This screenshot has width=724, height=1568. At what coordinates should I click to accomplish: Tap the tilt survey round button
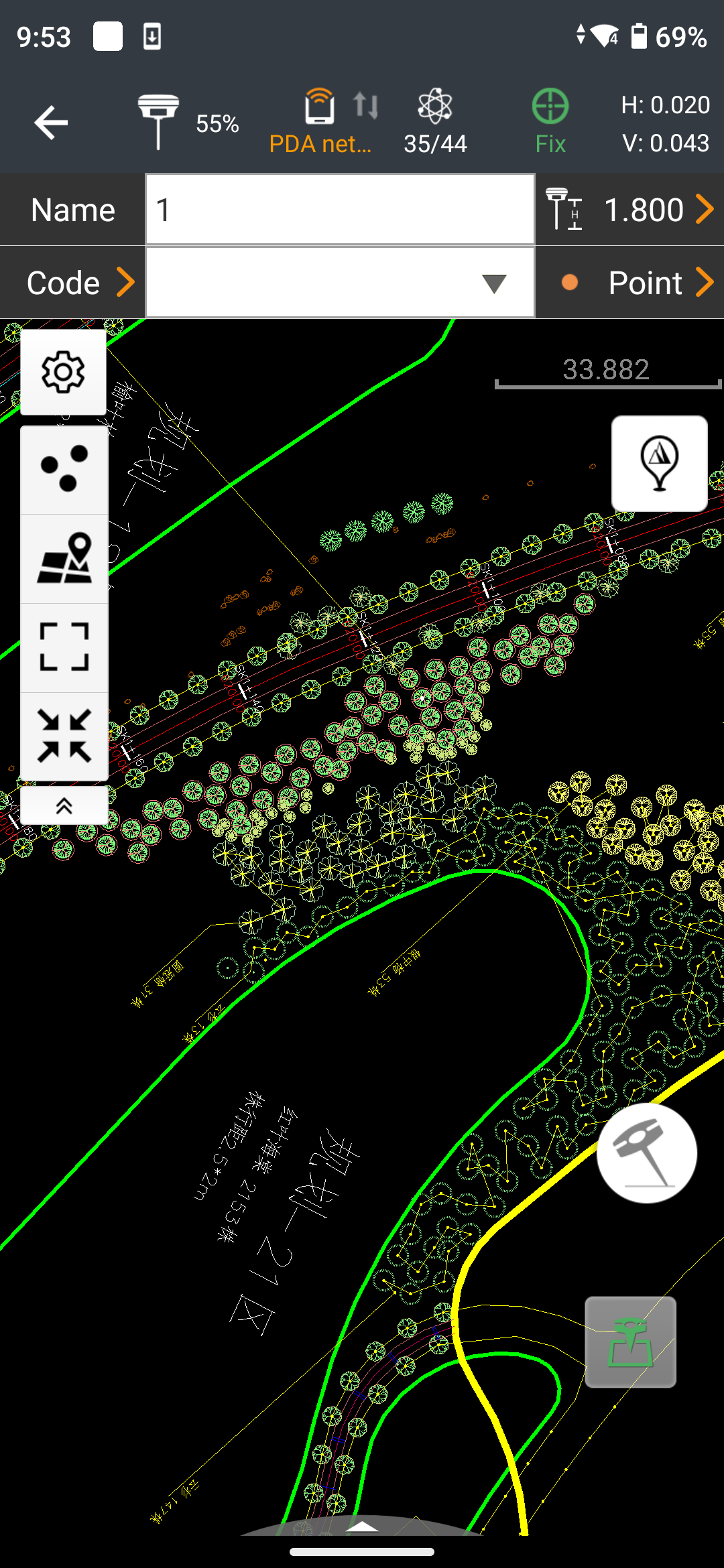[646, 1153]
